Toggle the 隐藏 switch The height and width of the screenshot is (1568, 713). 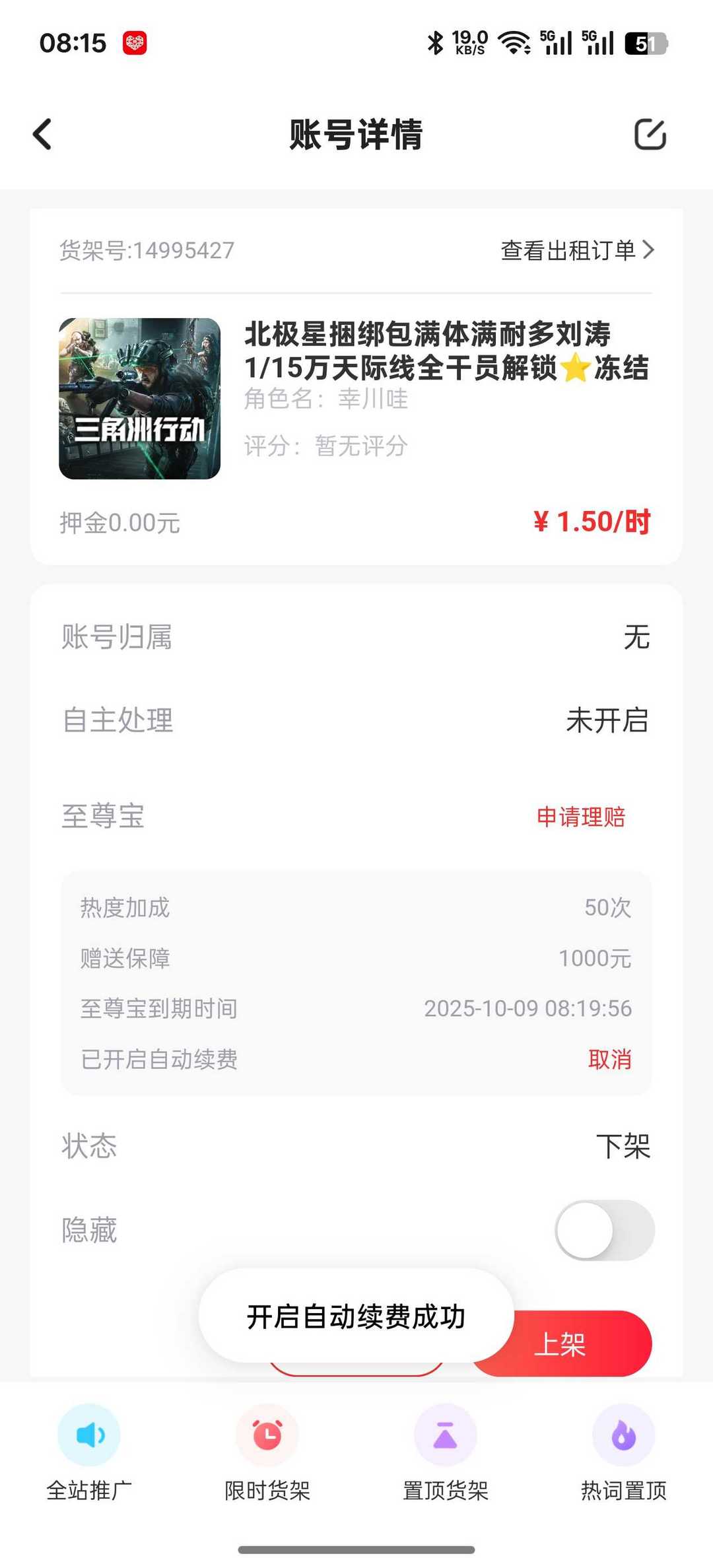pyautogui.click(x=605, y=1231)
